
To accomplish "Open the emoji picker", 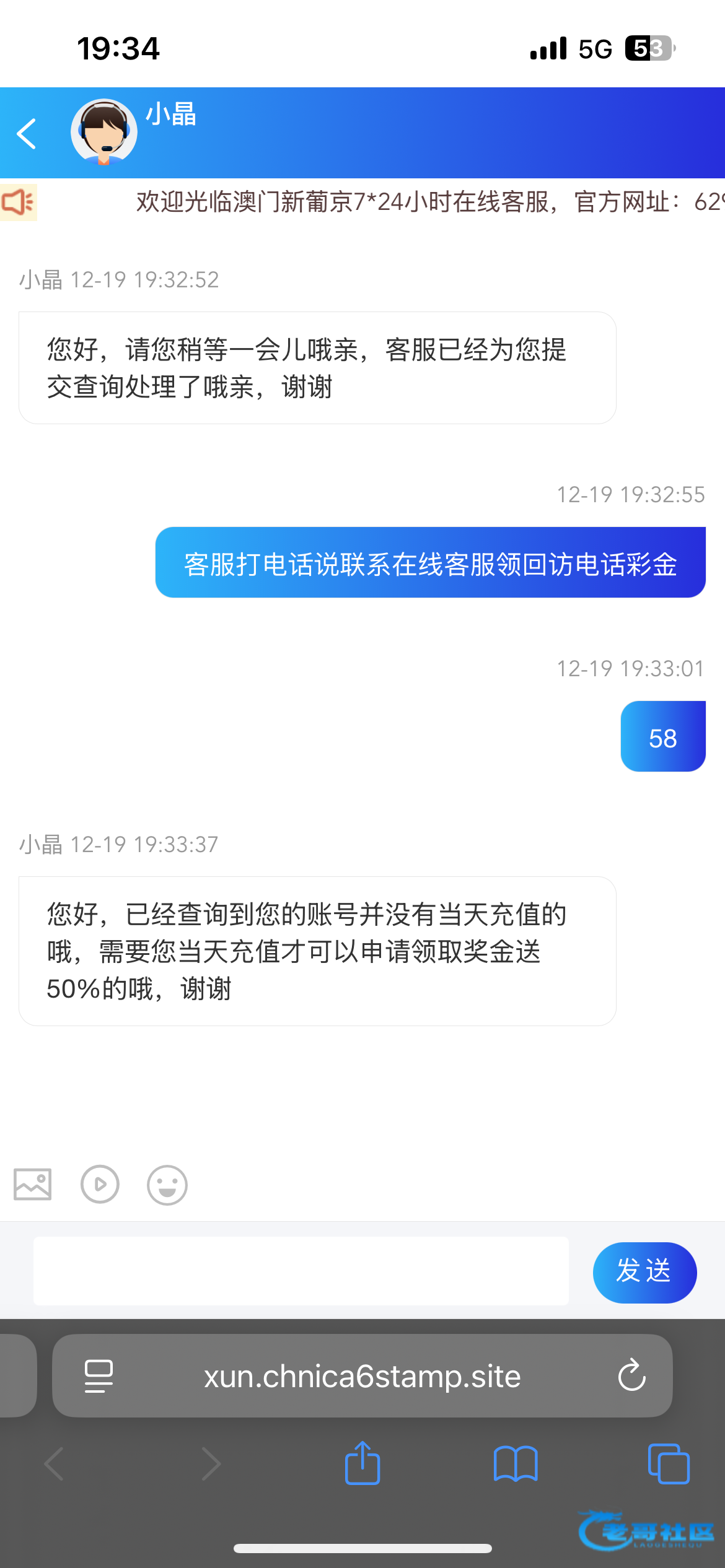I will pyautogui.click(x=167, y=1185).
